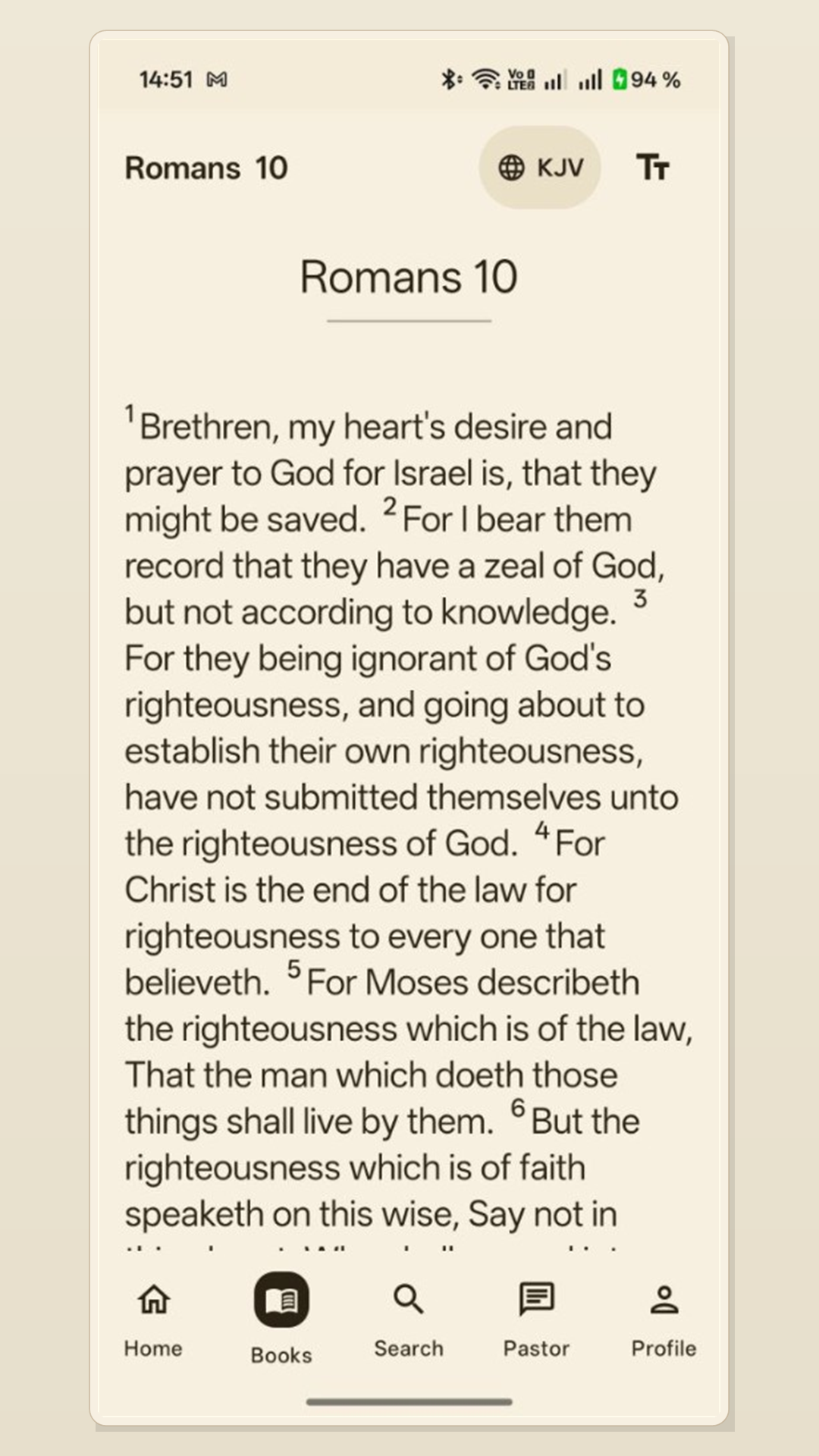Open the Books section icon
Viewport: 819px width, 1456px height.
281,1298
